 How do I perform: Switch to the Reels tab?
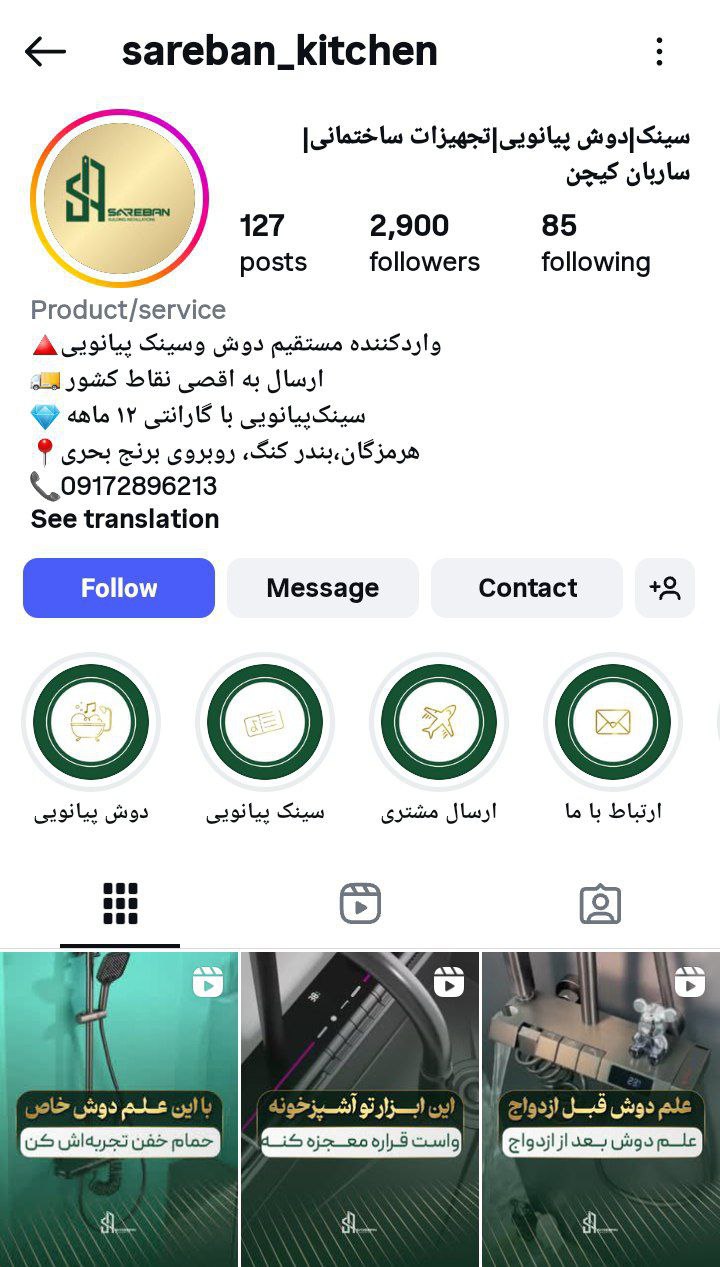tap(360, 904)
